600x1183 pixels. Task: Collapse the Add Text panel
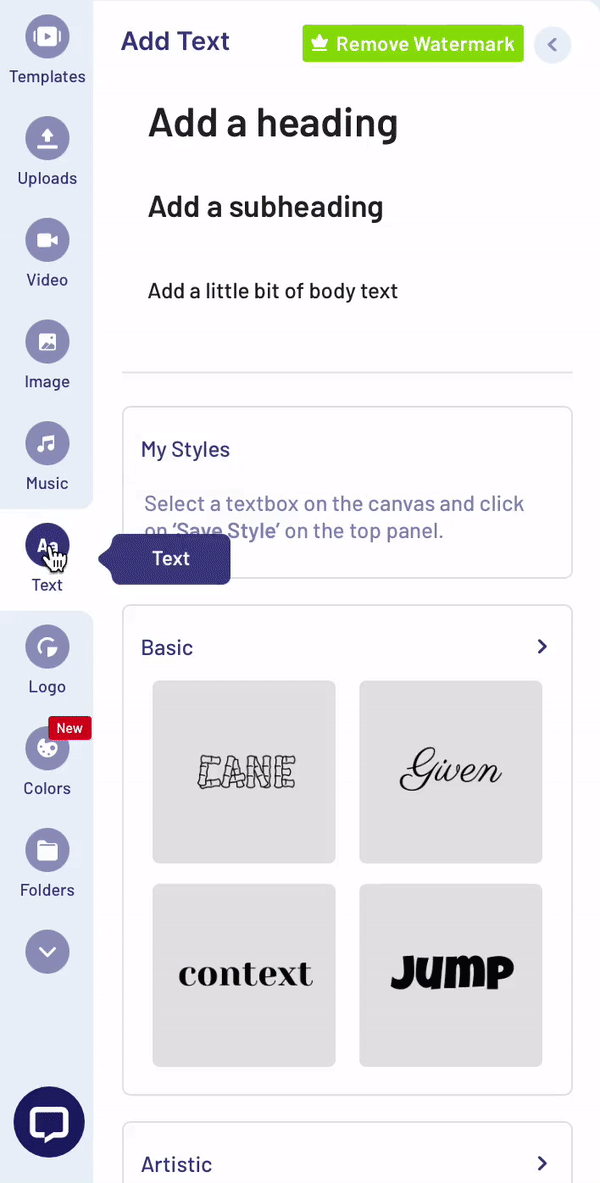click(x=552, y=45)
